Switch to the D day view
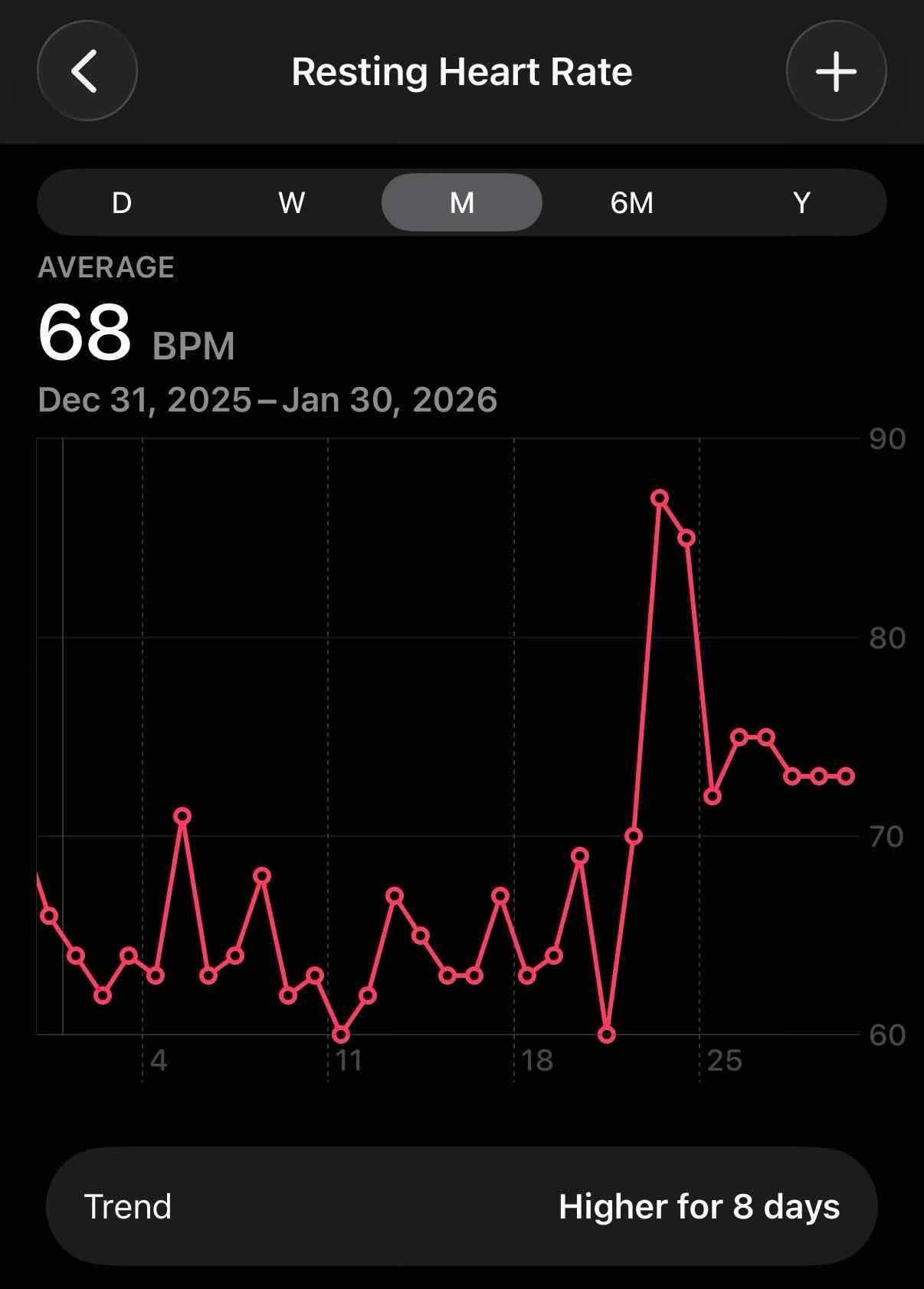This screenshot has width=924, height=1289. tap(122, 203)
